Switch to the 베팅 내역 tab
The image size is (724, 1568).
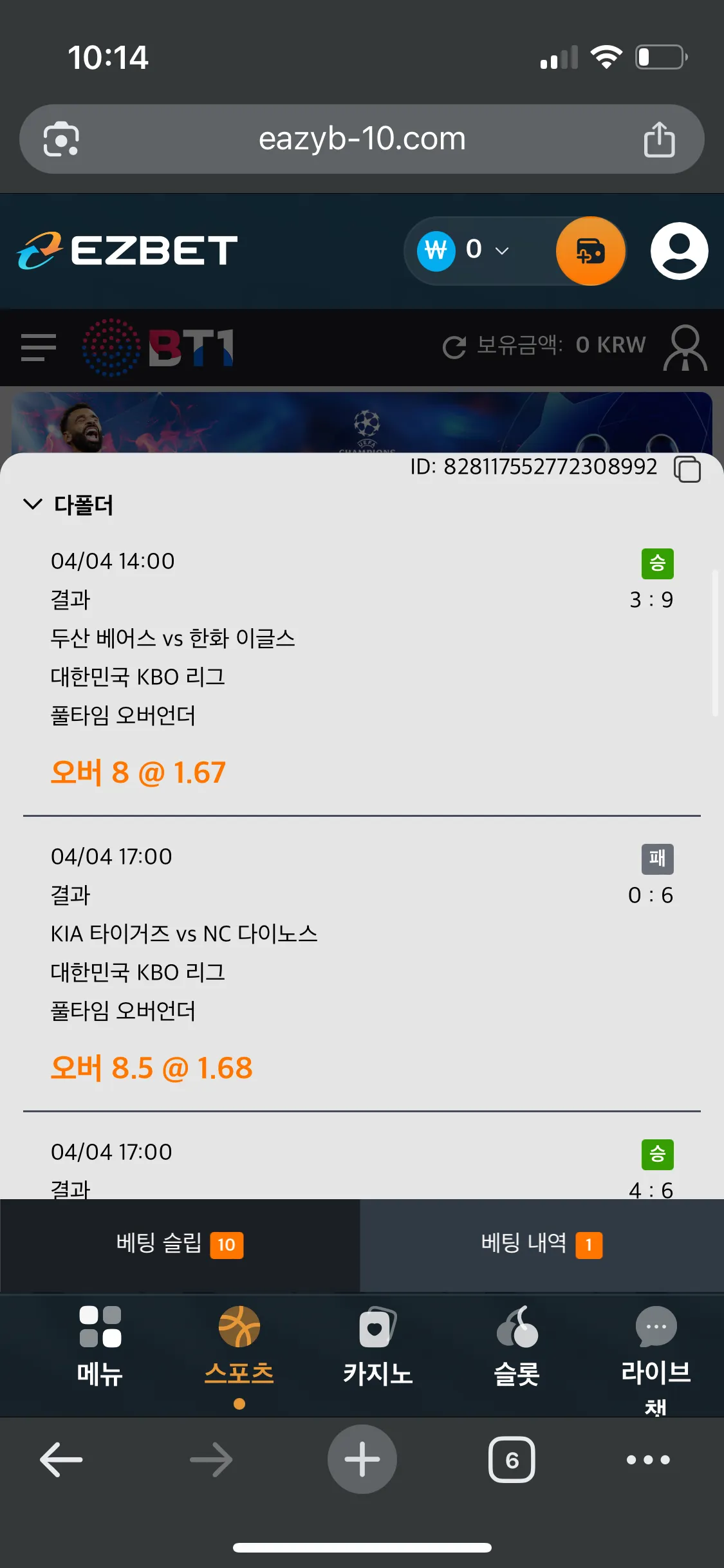[542, 1244]
